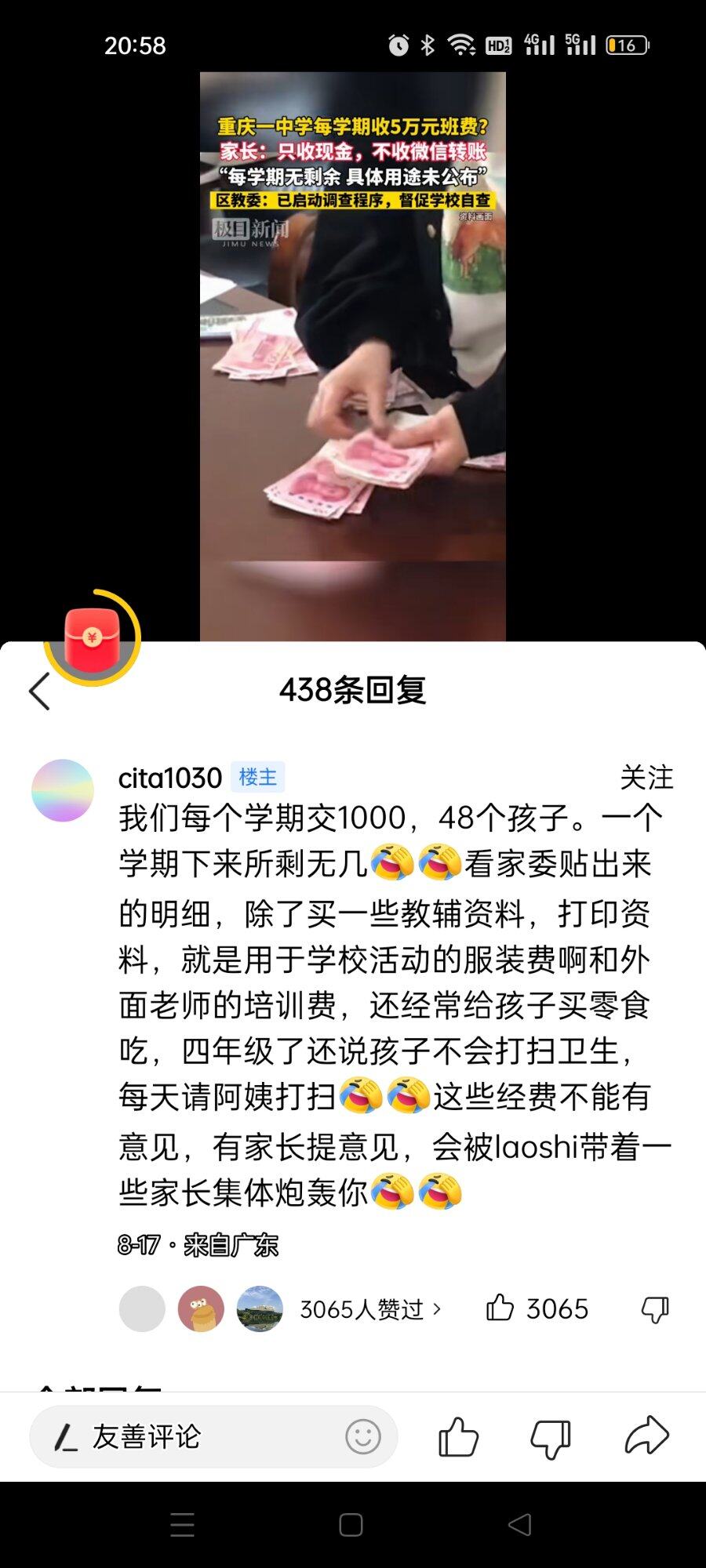The image size is (706, 1568).
Task: Open cita1030's profile avatar
Action: tap(63, 790)
